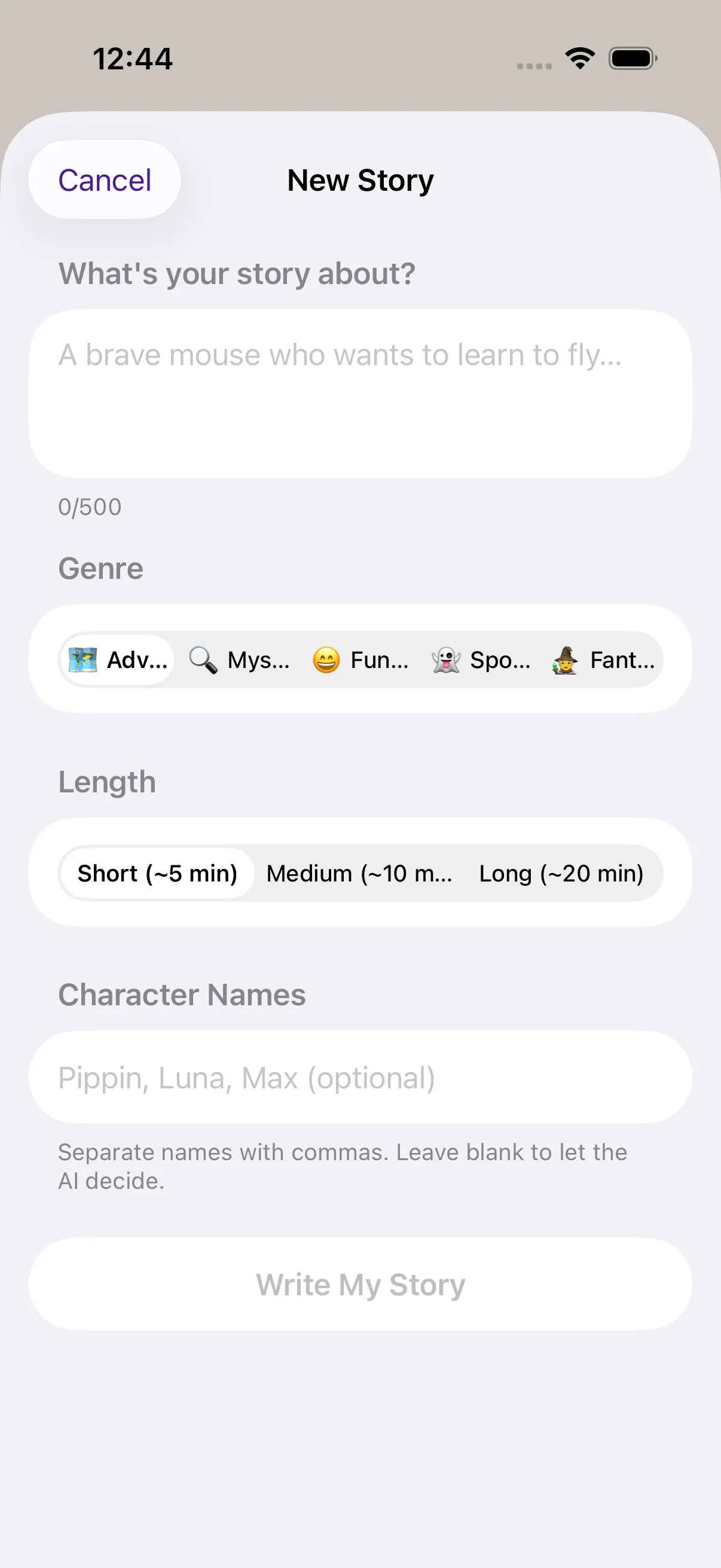Select the Short (~5 min) length option
This screenshot has height=1568, width=721.
tap(157, 873)
